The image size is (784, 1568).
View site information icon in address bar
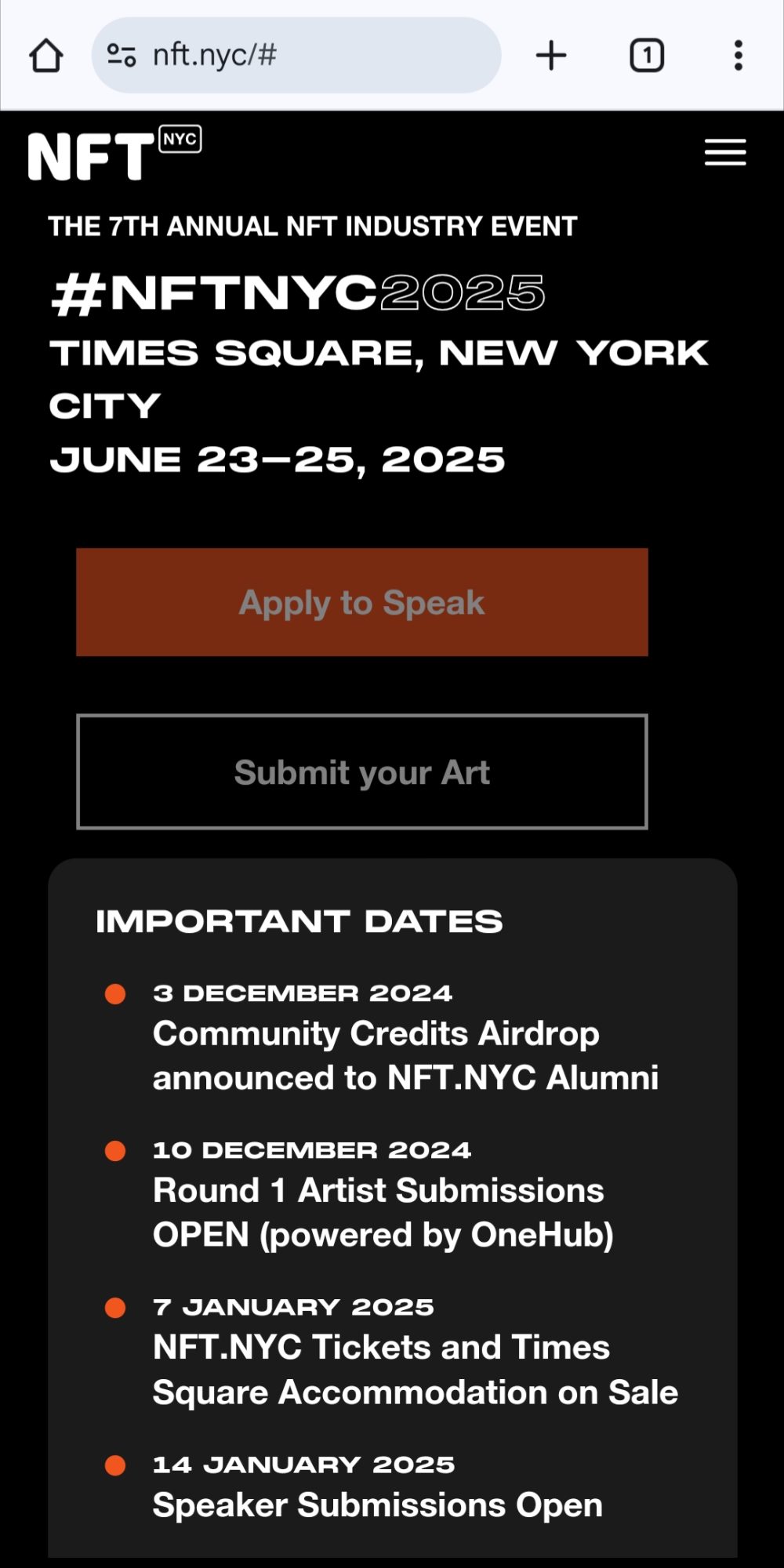122,56
